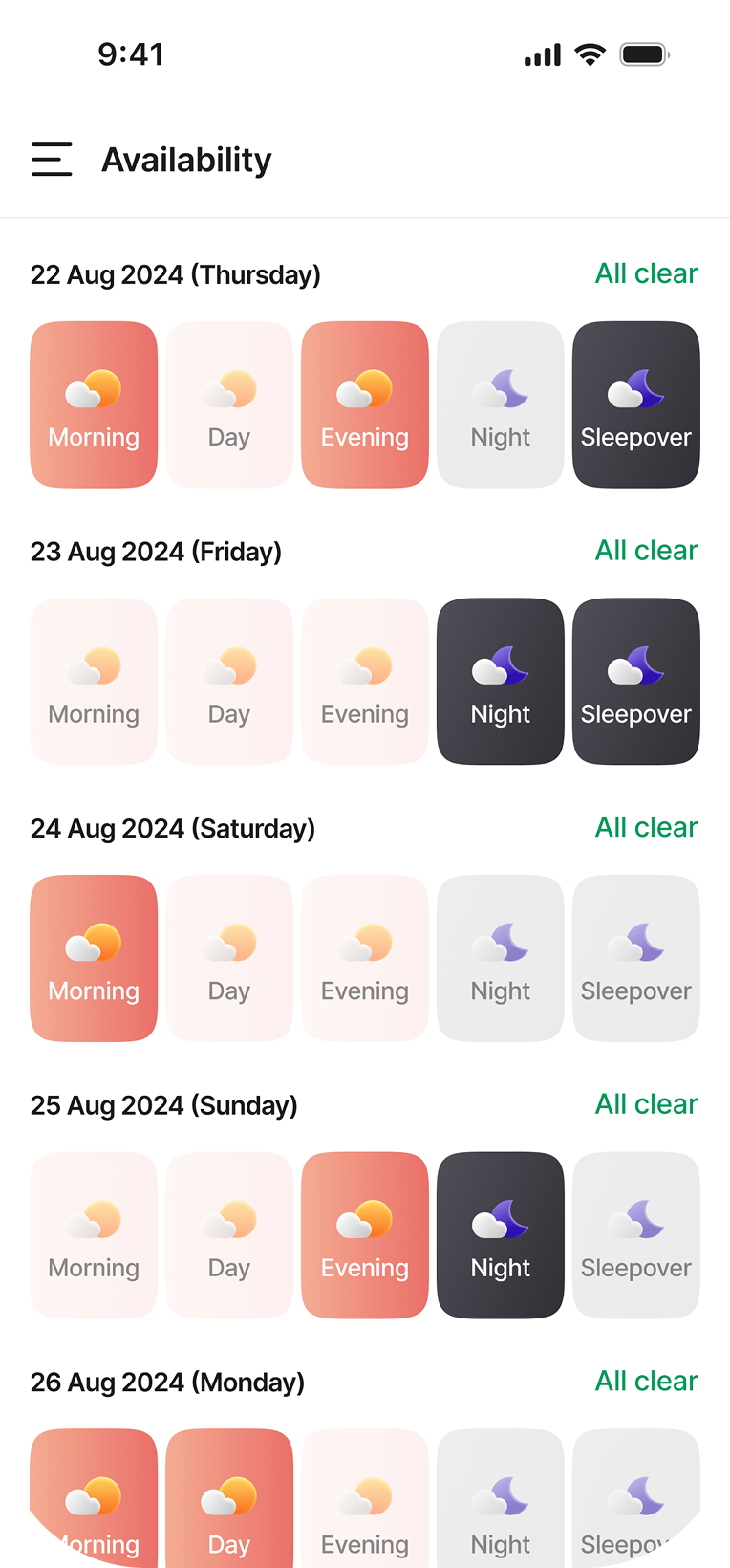Enable Sleepover on 25 Aug Sunday
This screenshot has width=730, height=1568.
click(636, 1235)
